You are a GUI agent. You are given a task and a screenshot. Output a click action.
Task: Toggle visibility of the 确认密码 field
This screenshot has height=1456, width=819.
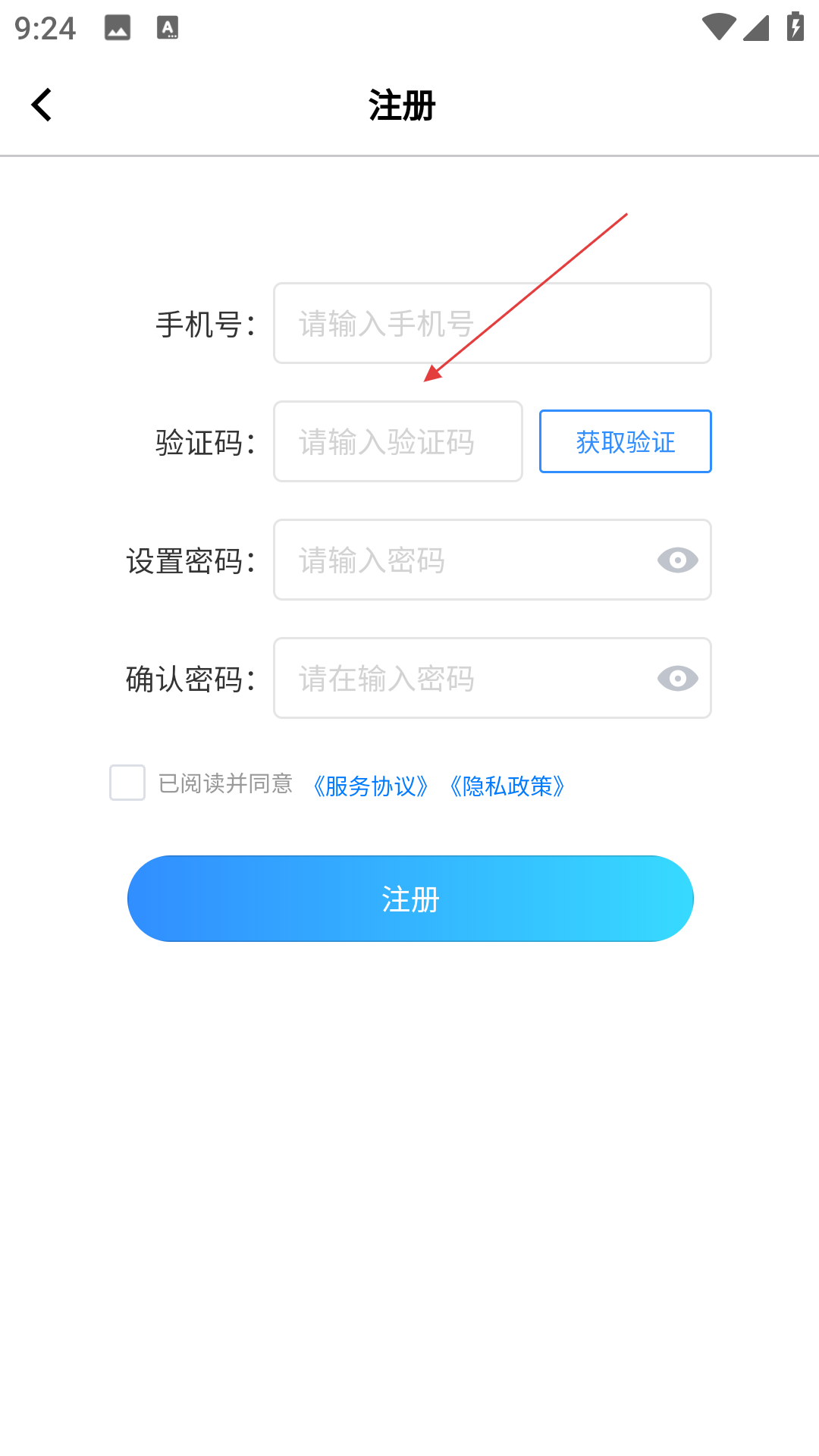(678, 678)
